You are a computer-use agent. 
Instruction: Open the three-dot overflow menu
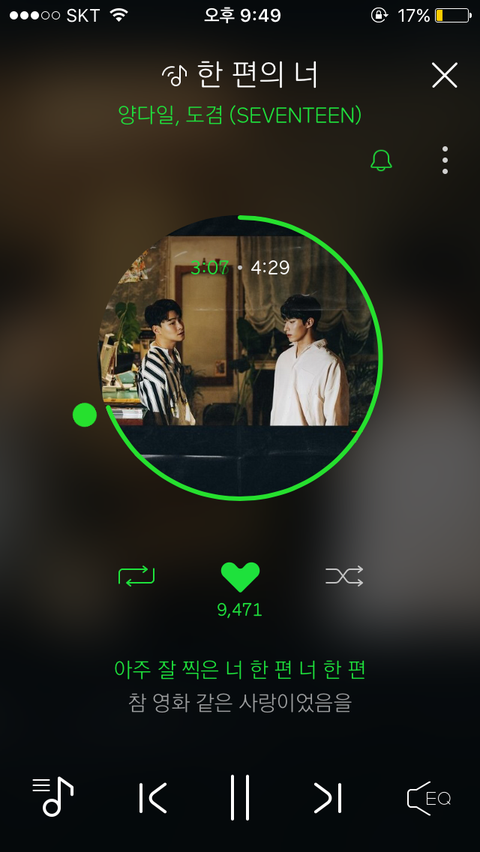coord(445,160)
